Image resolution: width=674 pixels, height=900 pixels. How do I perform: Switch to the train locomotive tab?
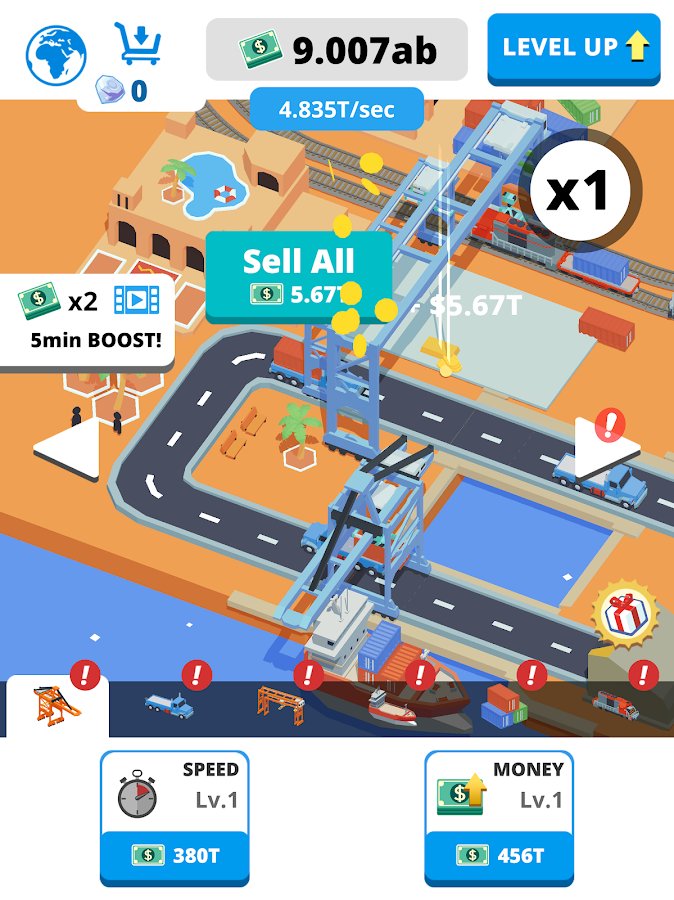click(x=617, y=706)
